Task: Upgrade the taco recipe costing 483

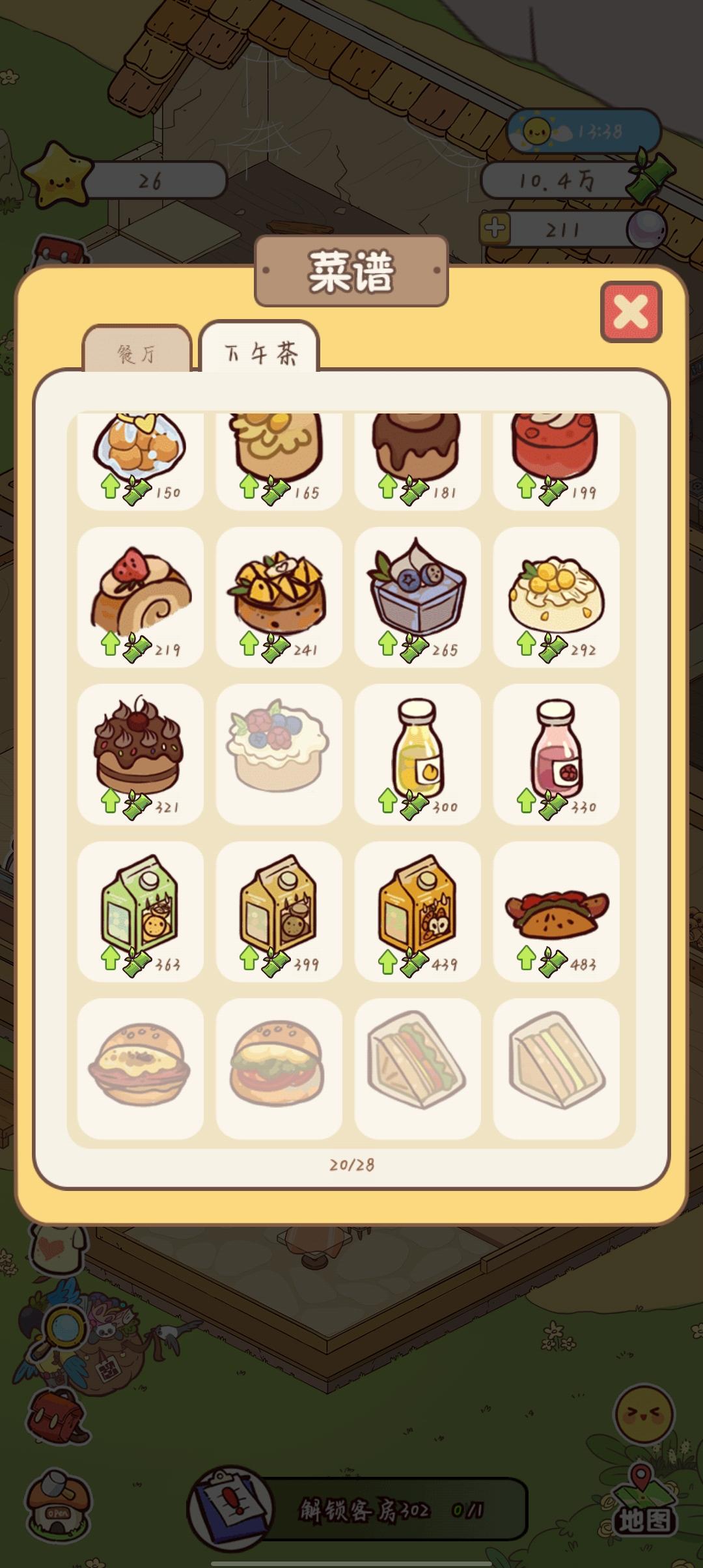Action: click(556, 912)
